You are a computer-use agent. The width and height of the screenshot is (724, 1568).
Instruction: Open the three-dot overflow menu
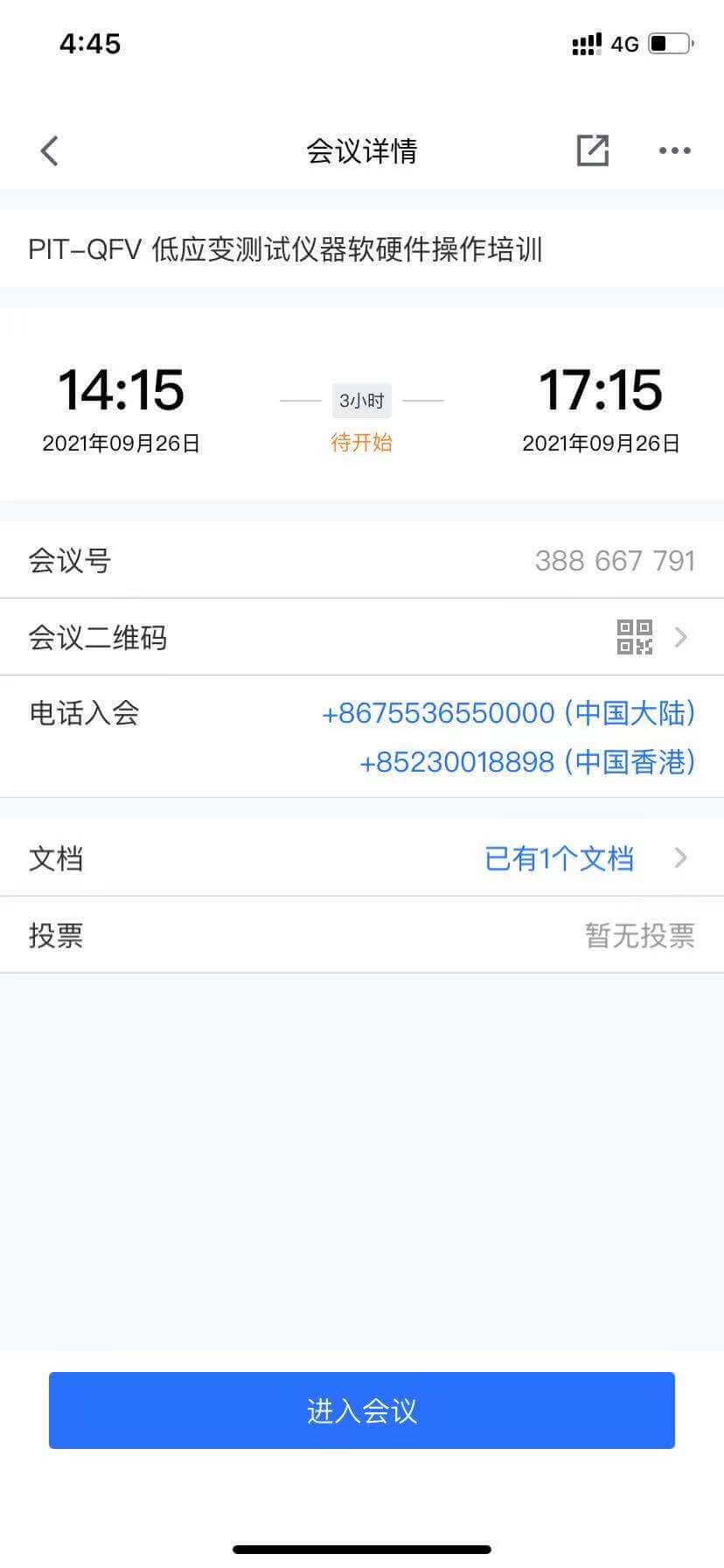pos(674,150)
